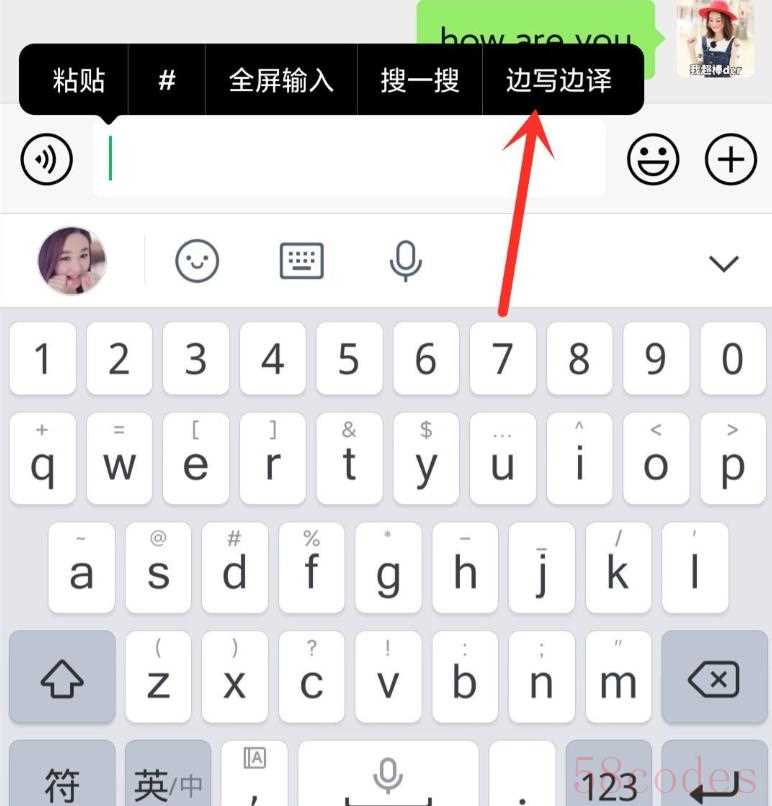Open 全屏输入 full-screen input
This screenshot has height=806, width=772.
pos(281,80)
